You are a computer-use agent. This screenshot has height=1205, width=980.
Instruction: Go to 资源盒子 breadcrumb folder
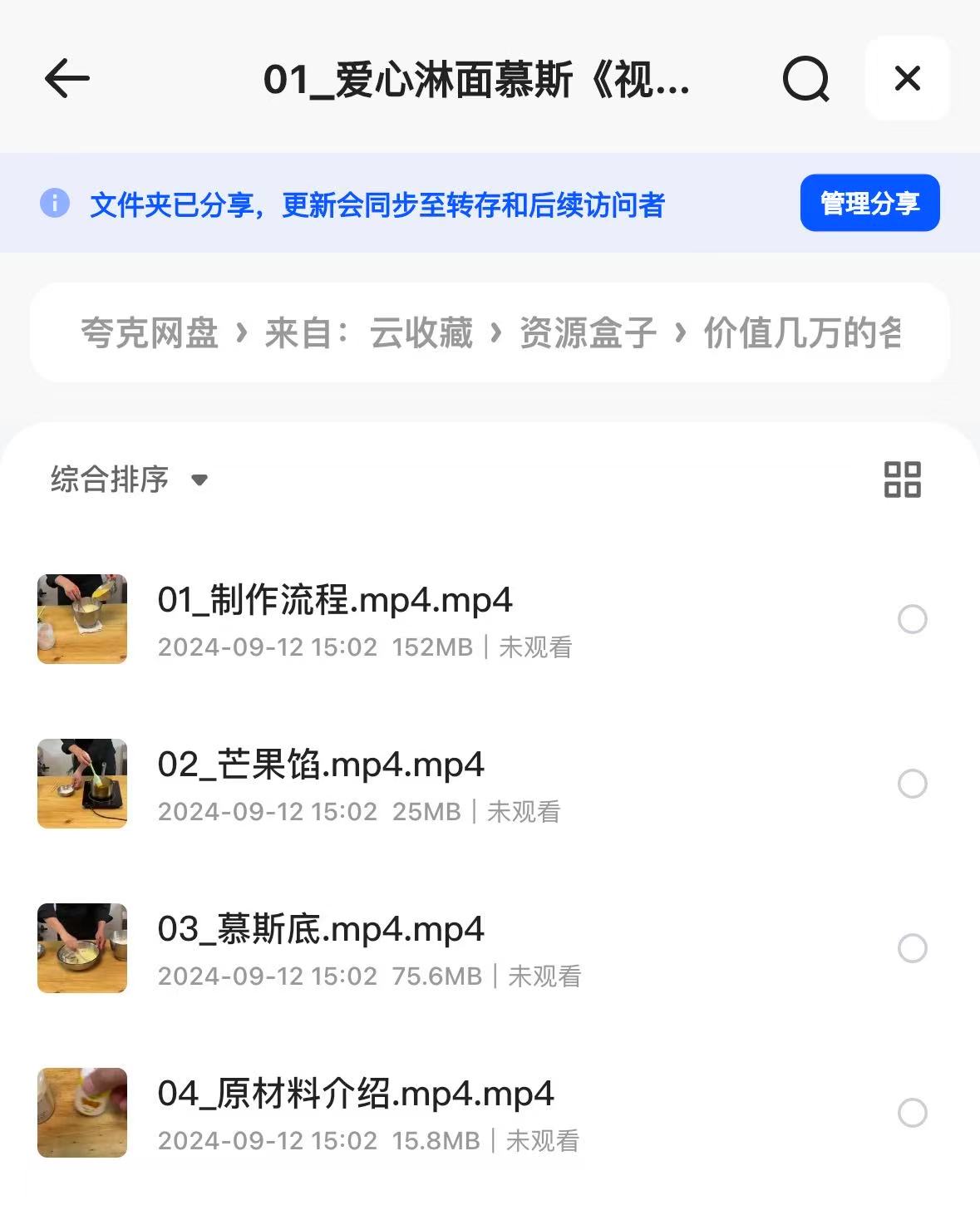588,333
